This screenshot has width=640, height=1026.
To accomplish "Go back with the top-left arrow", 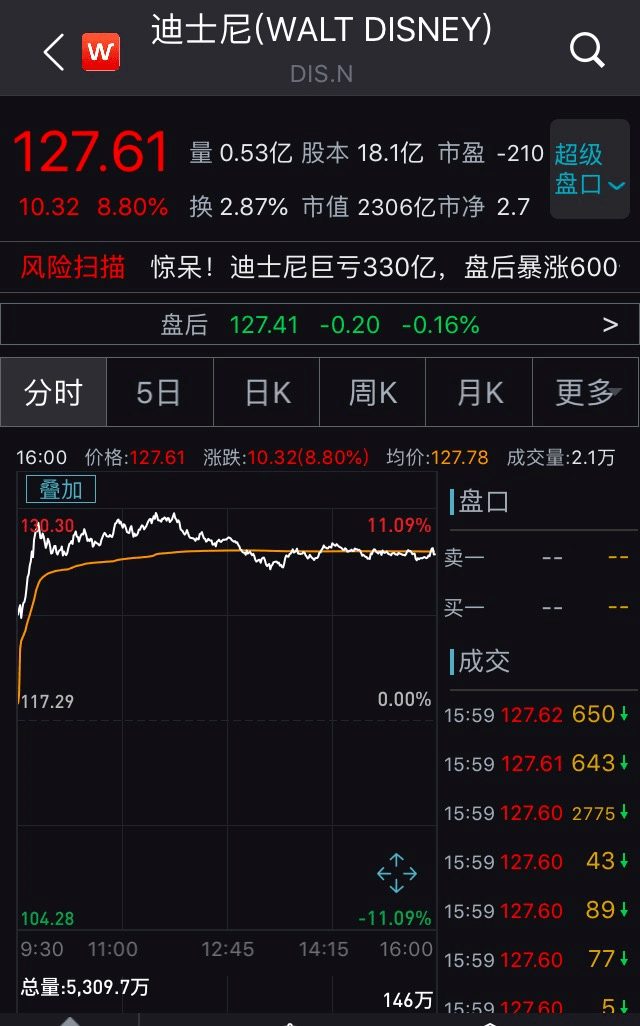I will coord(54,52).
